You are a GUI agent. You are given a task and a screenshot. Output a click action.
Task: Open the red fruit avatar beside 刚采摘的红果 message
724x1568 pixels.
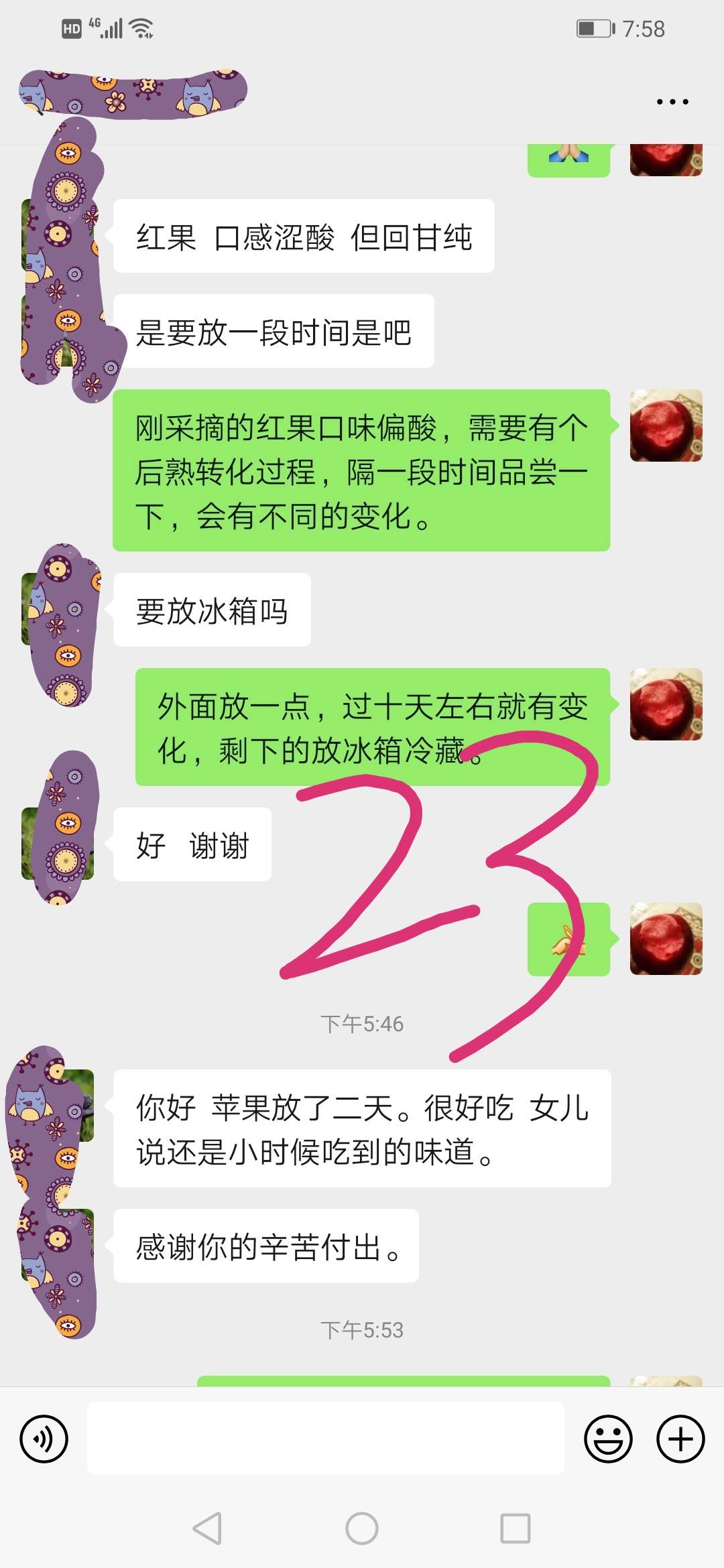click(666, 426)
